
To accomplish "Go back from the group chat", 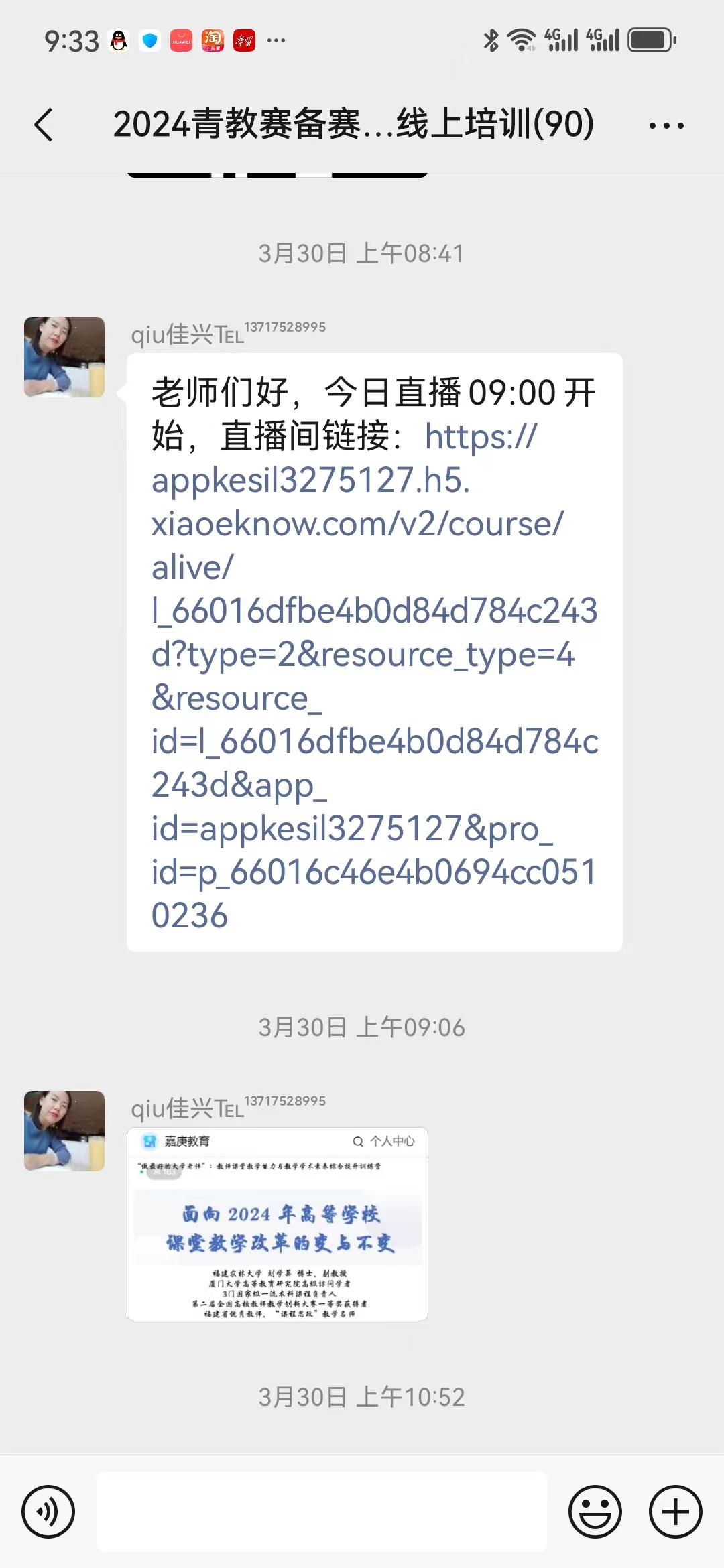I will (x=44, y=125).
